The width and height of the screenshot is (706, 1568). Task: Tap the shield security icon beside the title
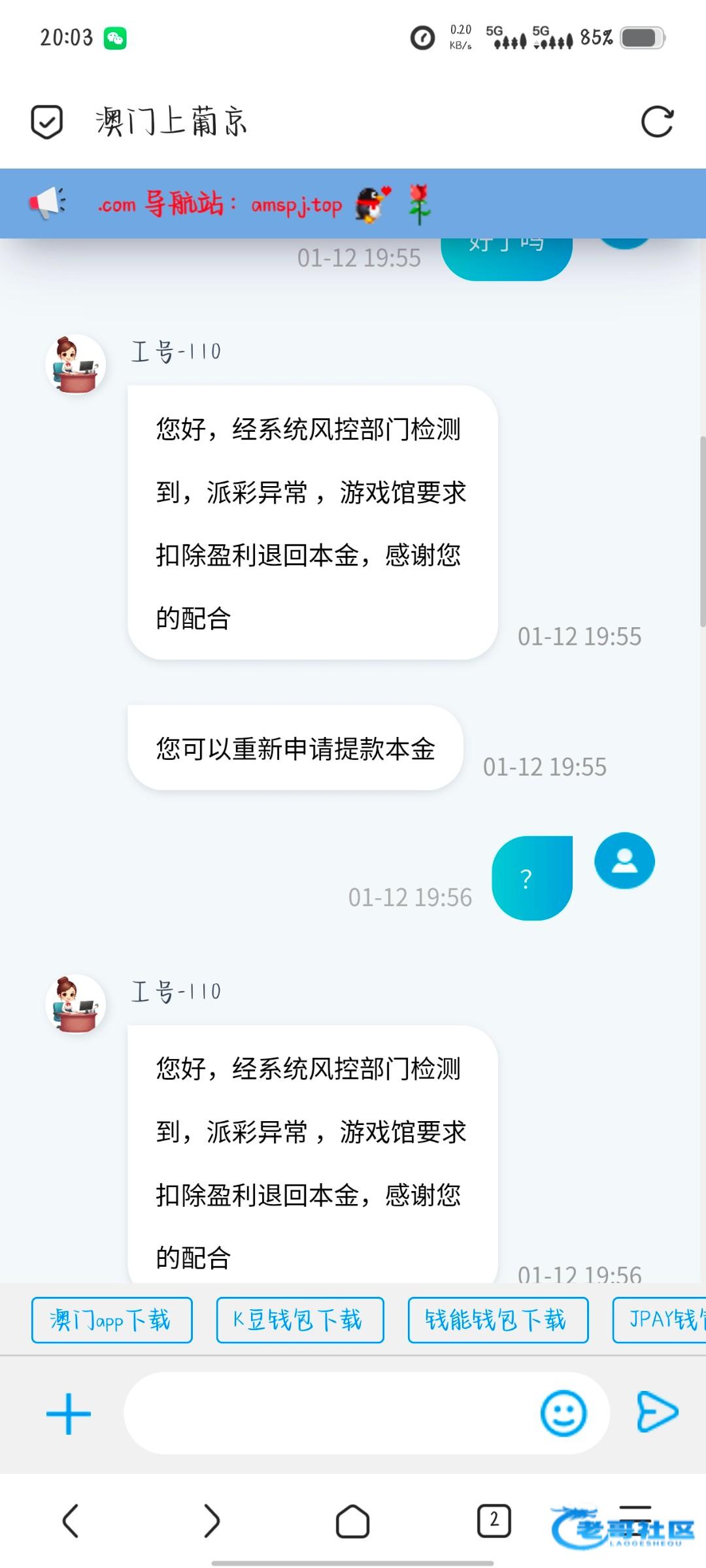point(47,122)
